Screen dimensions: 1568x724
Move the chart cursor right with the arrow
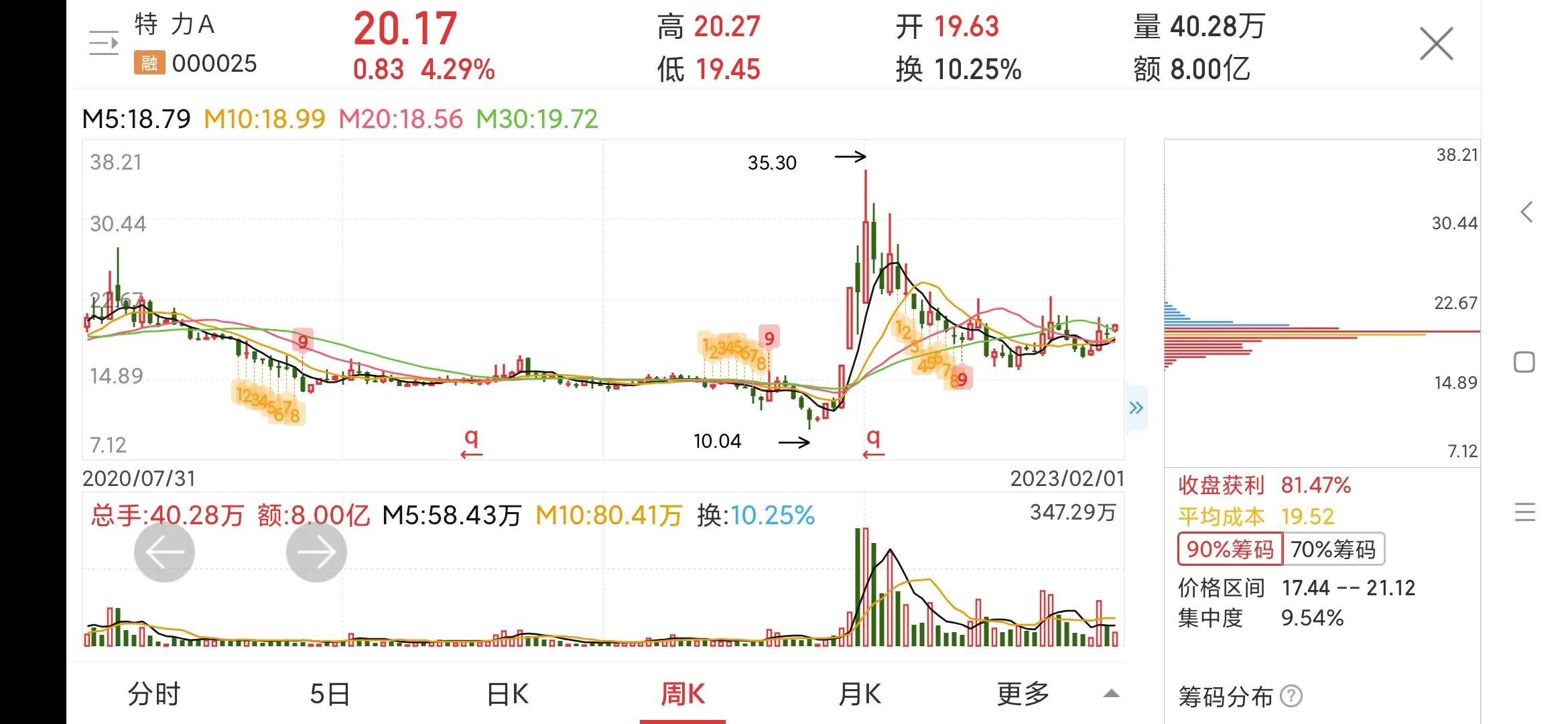coord(316,552)
